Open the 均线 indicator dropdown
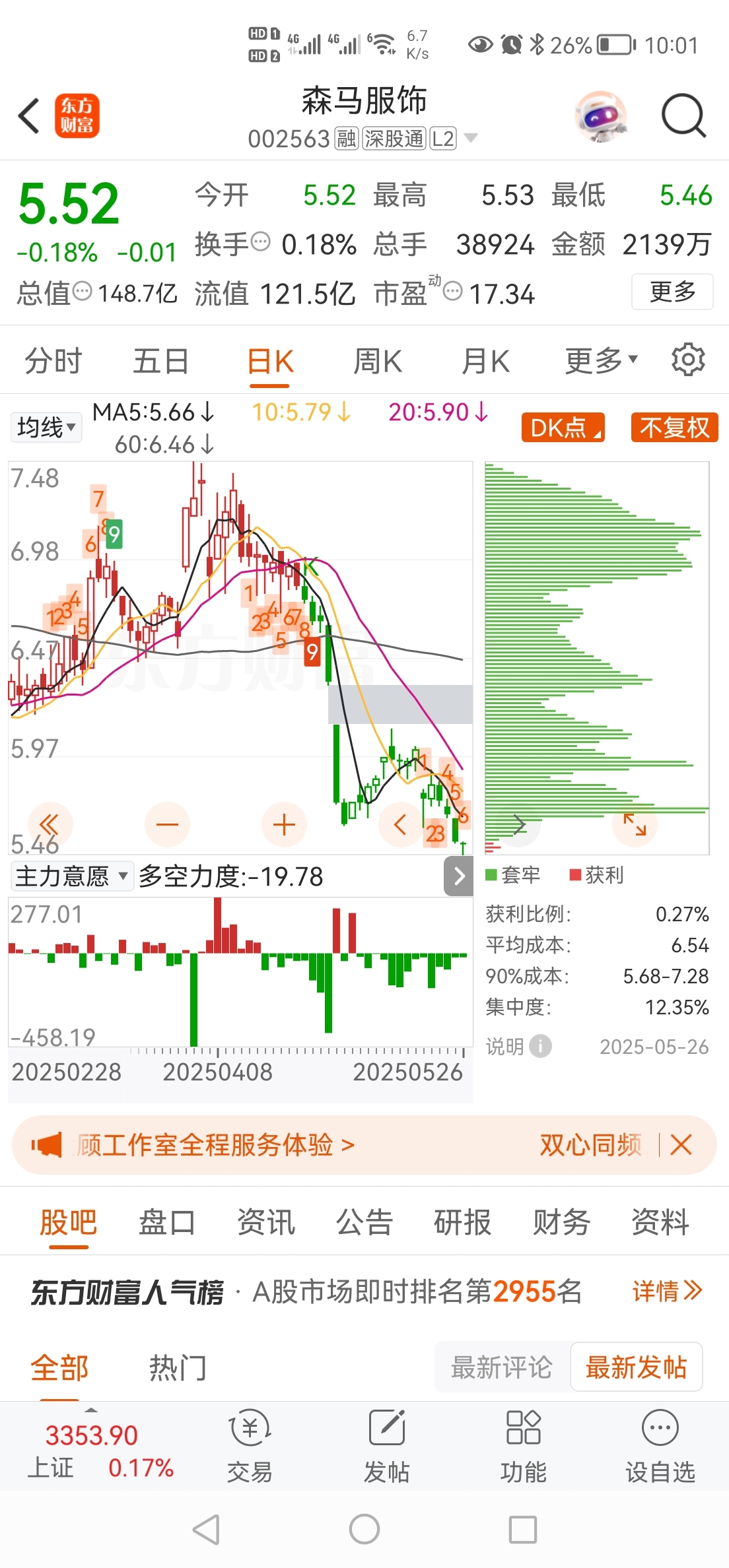 (x=46, y=428)
